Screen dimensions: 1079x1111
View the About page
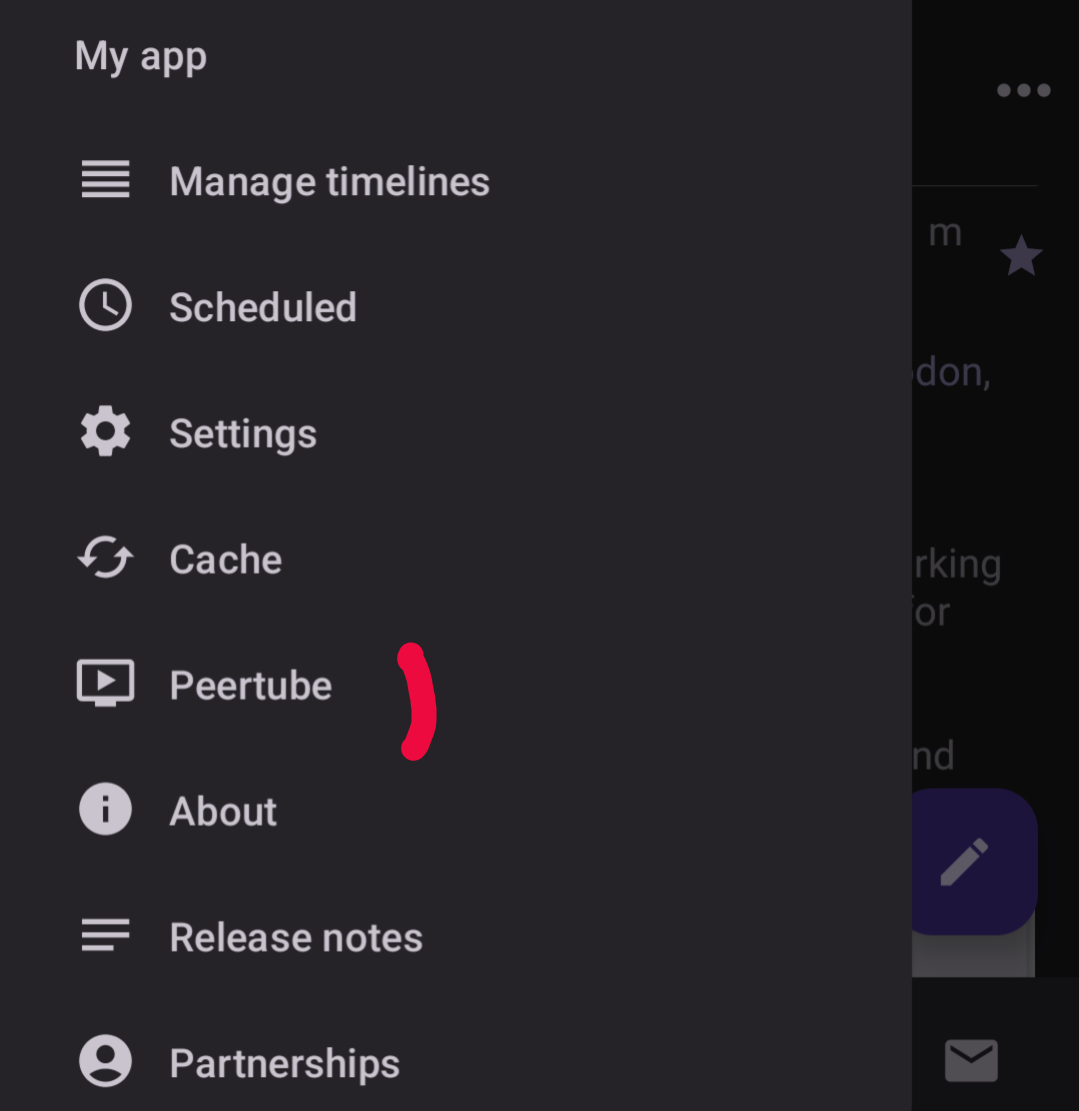[x=223, y=812]
